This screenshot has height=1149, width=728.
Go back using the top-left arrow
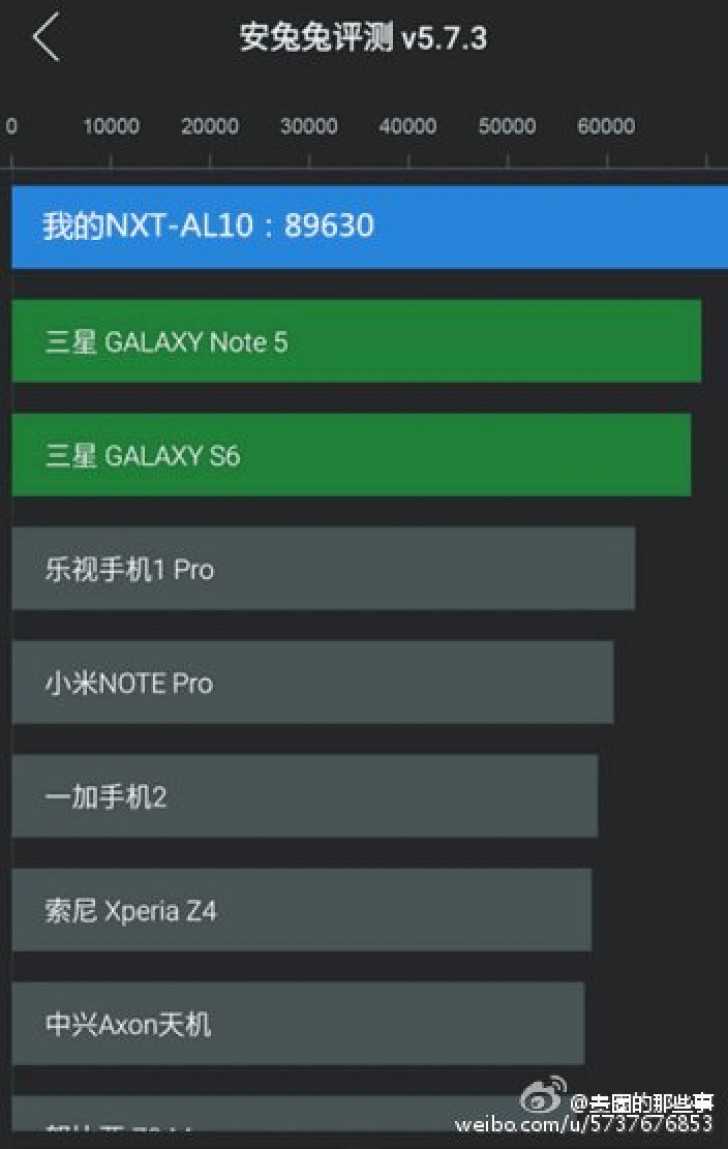point(45,39)
